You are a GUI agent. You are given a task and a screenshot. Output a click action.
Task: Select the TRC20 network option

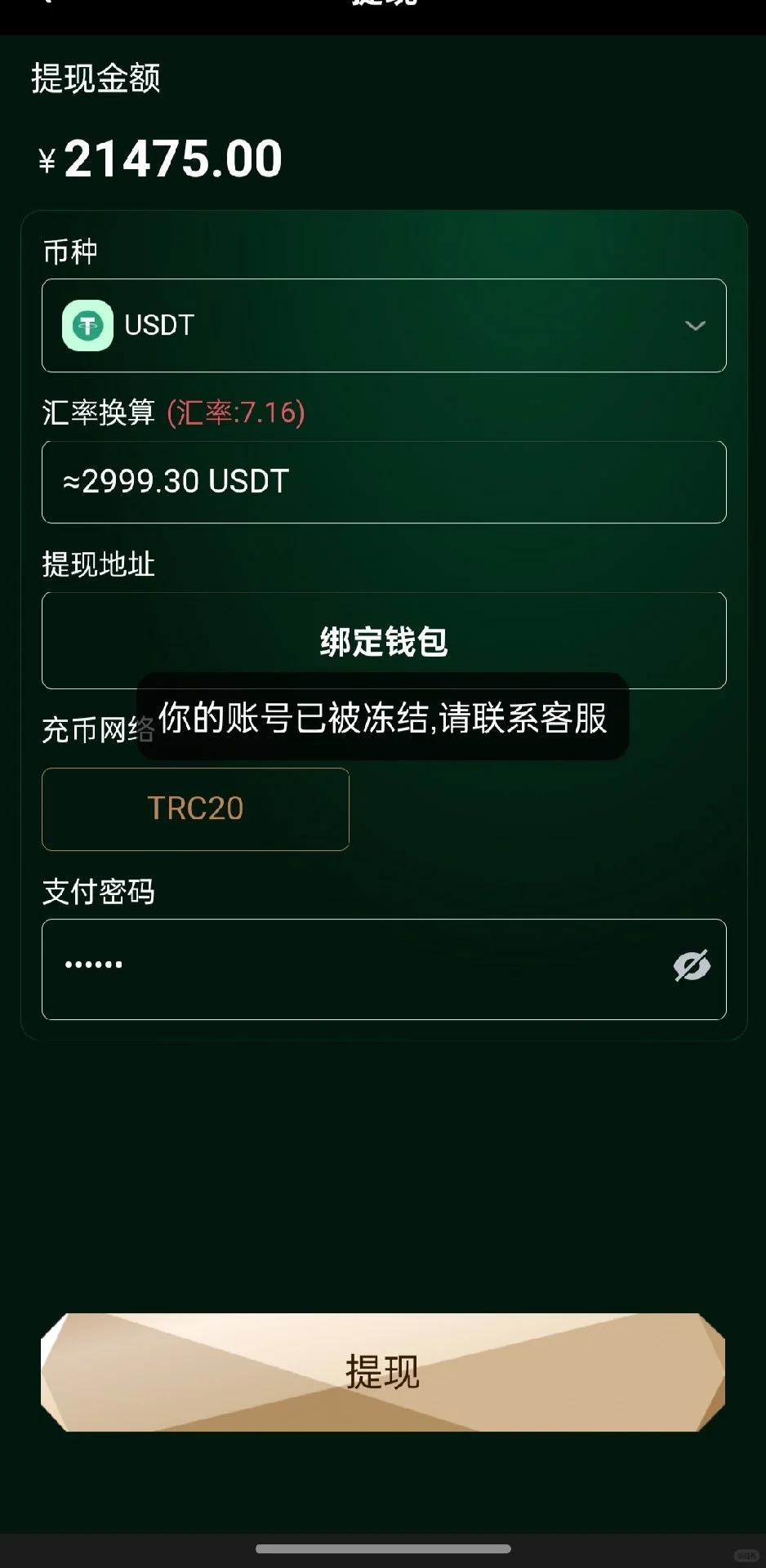(x=195, y=809)
